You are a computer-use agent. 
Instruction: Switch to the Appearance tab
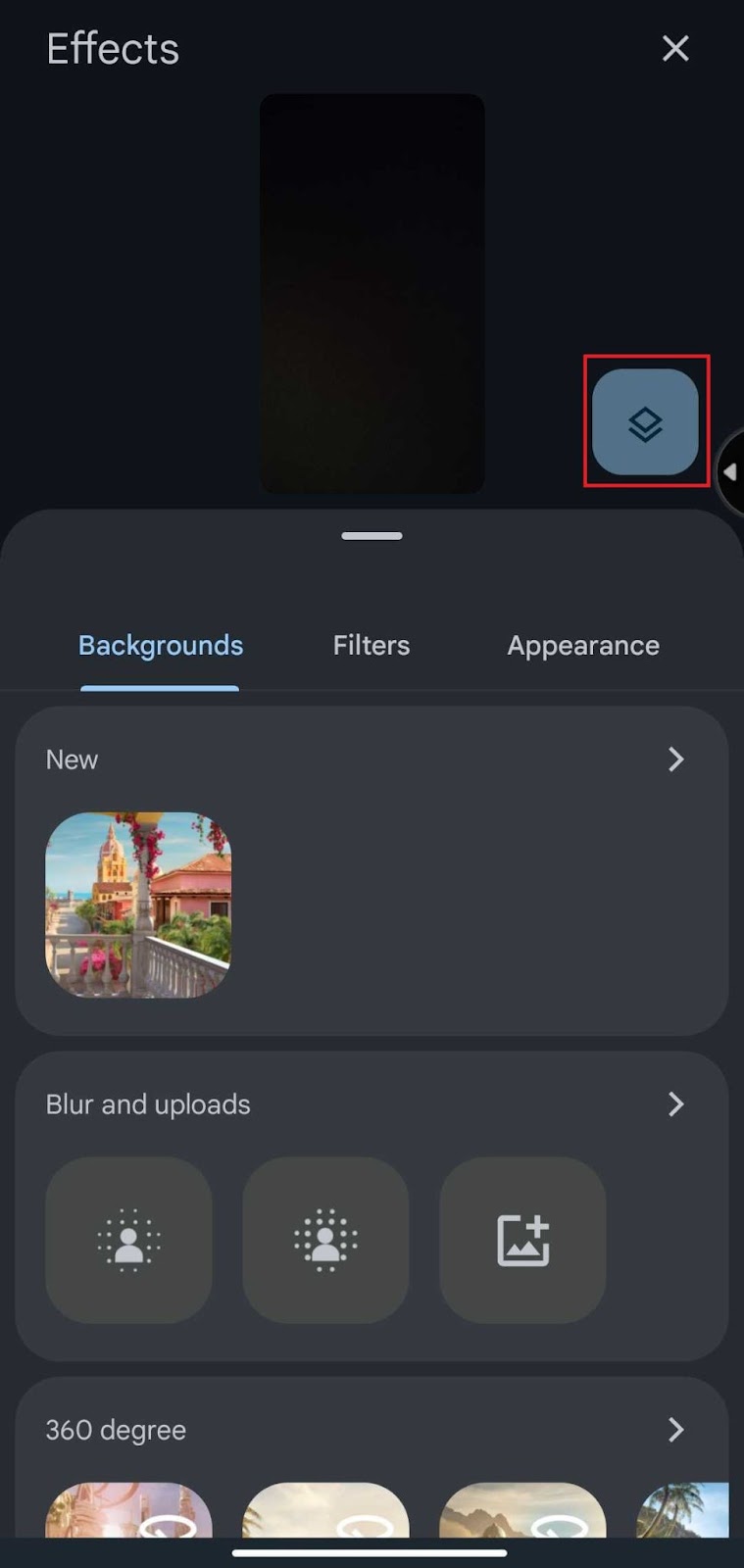tap(583, 645)
